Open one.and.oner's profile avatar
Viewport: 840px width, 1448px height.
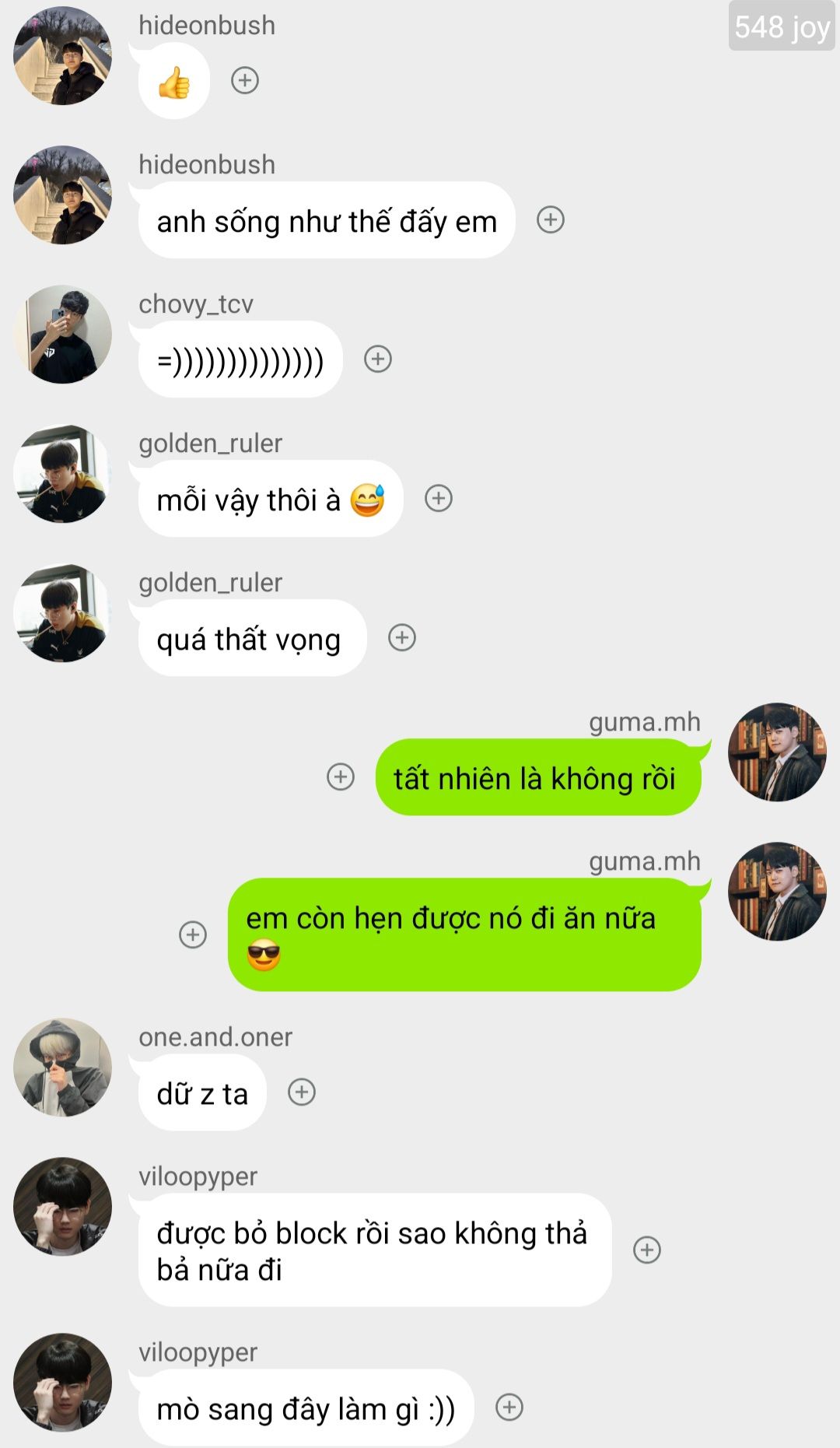[62, 1067]
